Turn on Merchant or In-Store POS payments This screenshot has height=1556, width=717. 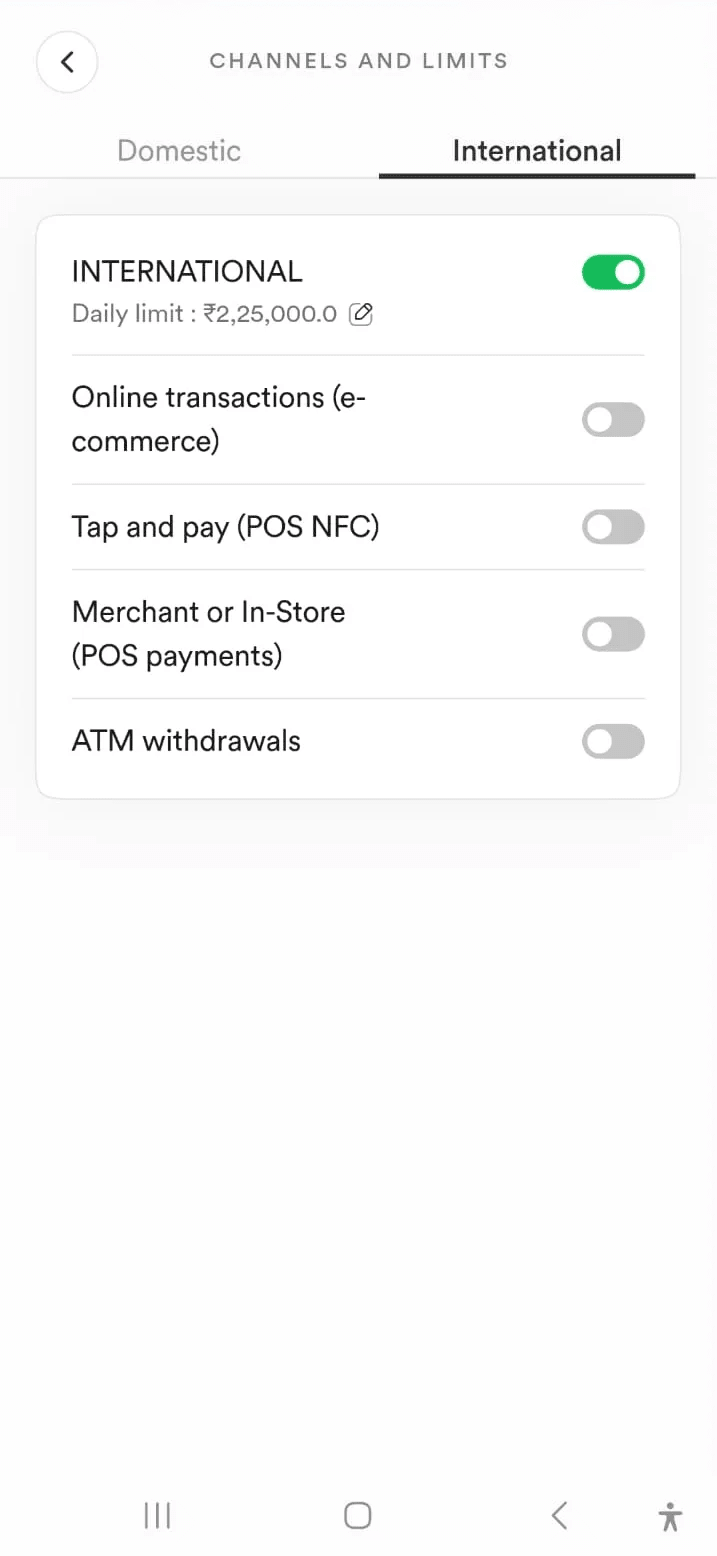click(613, 634)
